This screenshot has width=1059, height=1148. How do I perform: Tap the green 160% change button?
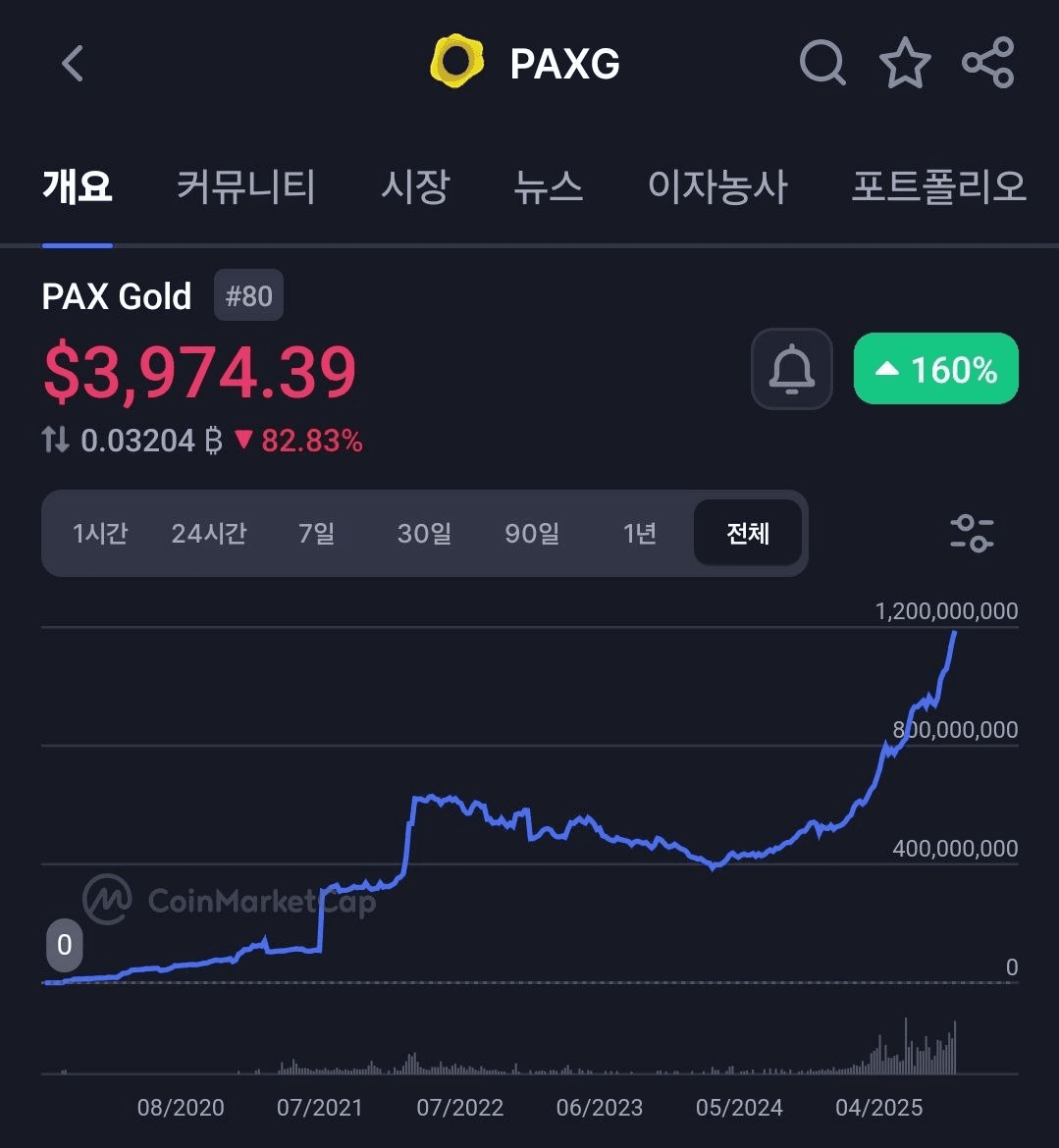[x=935, y=369]
